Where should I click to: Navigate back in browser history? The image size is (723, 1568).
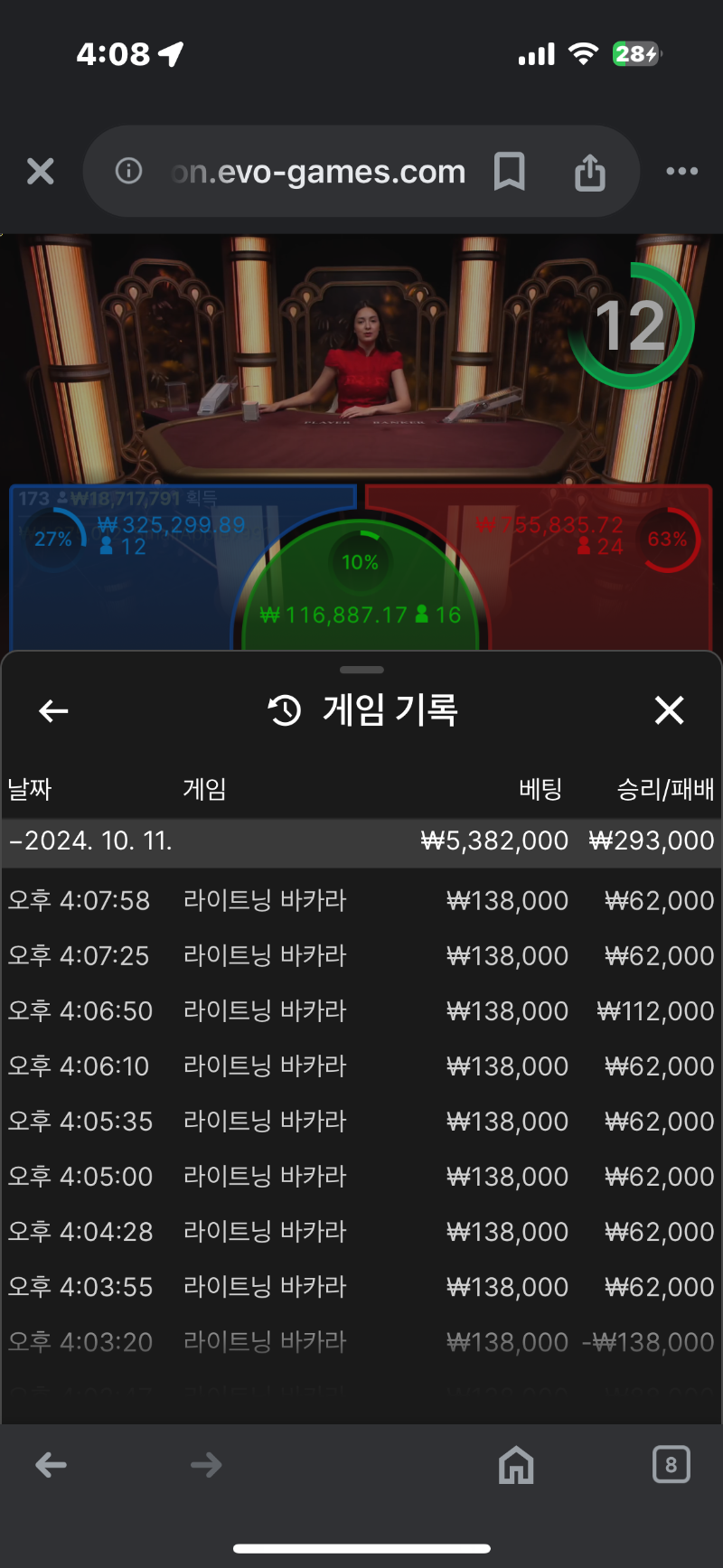tap(52, 1464)
